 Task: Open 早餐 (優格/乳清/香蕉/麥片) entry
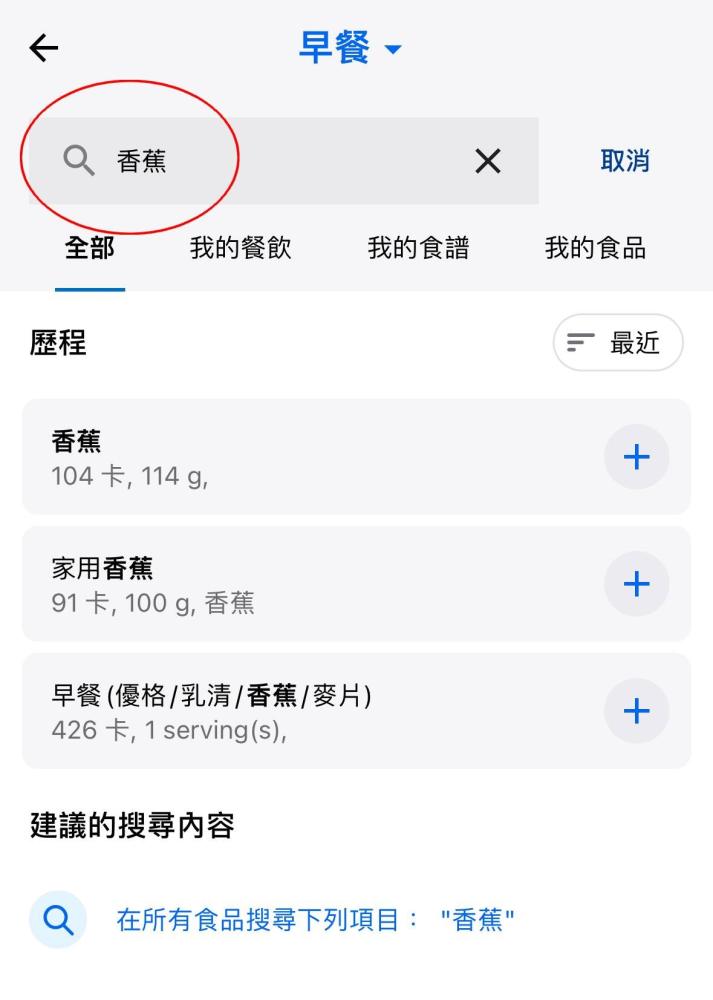(x=300, y=711)
